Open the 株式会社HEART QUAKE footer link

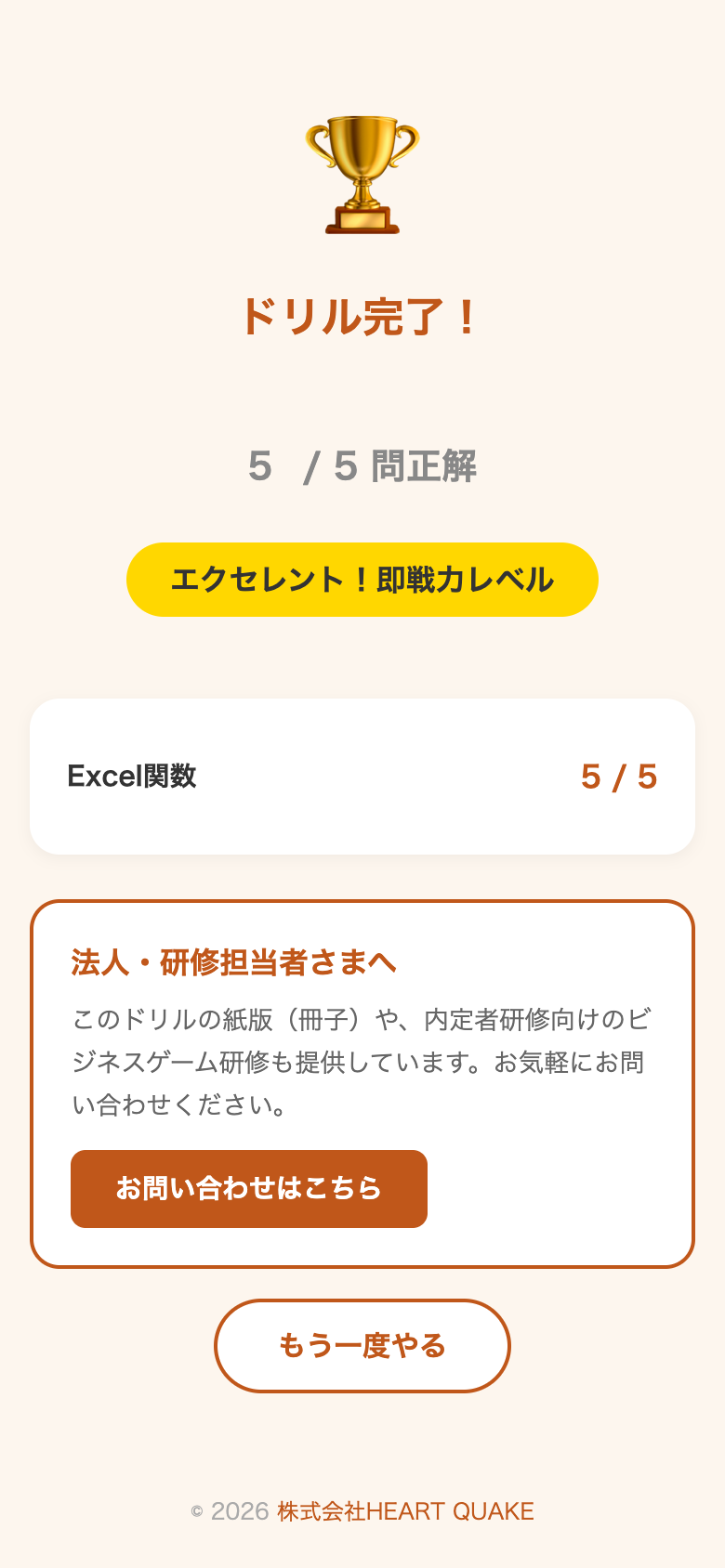(404, 1511)
